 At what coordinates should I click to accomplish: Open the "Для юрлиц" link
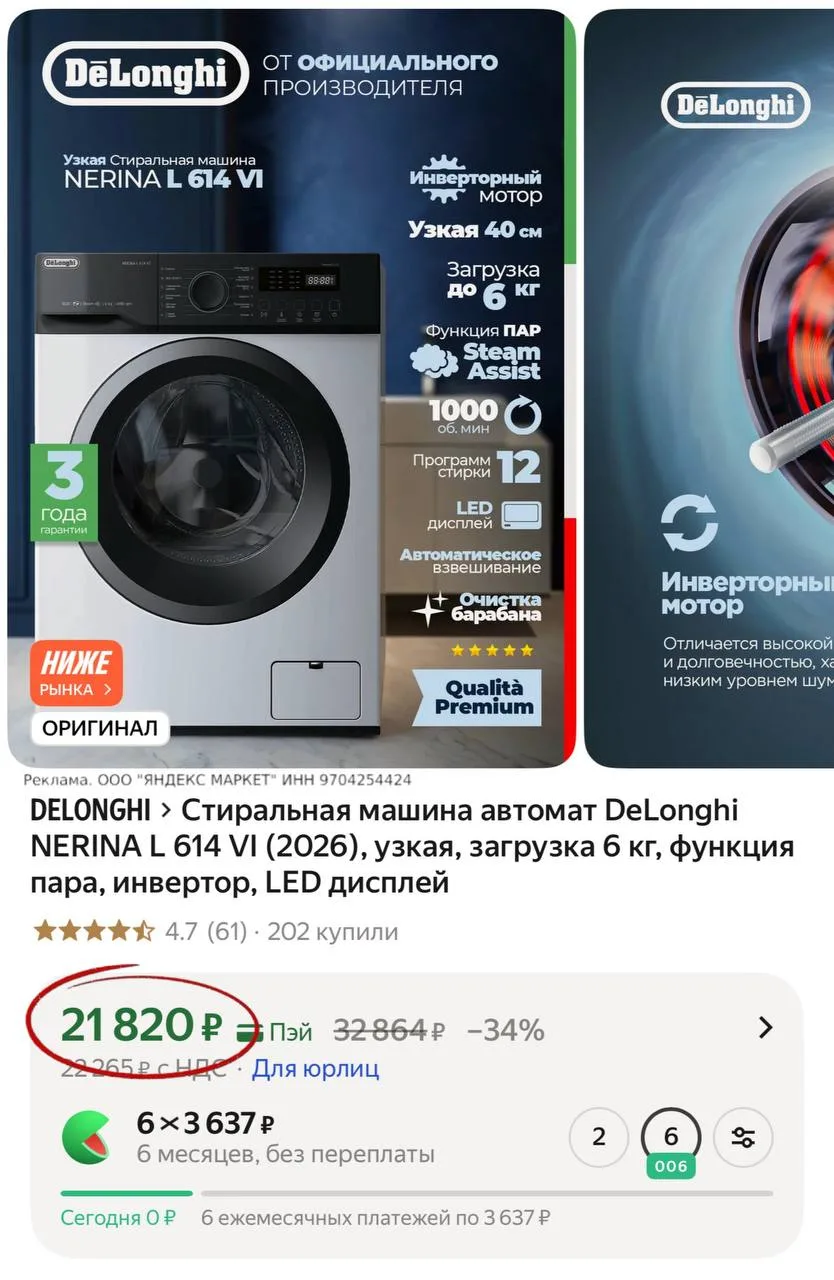pyautogui.click(x=315, y=1068)
